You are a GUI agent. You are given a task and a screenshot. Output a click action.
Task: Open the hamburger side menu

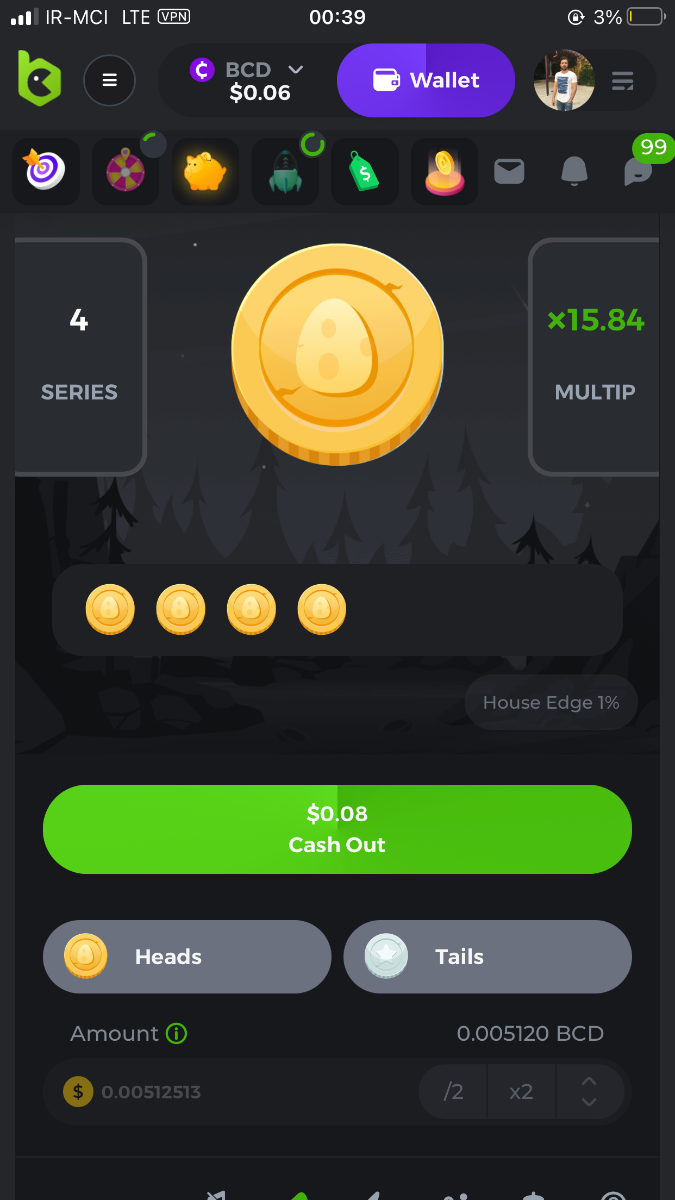(110, 80)
